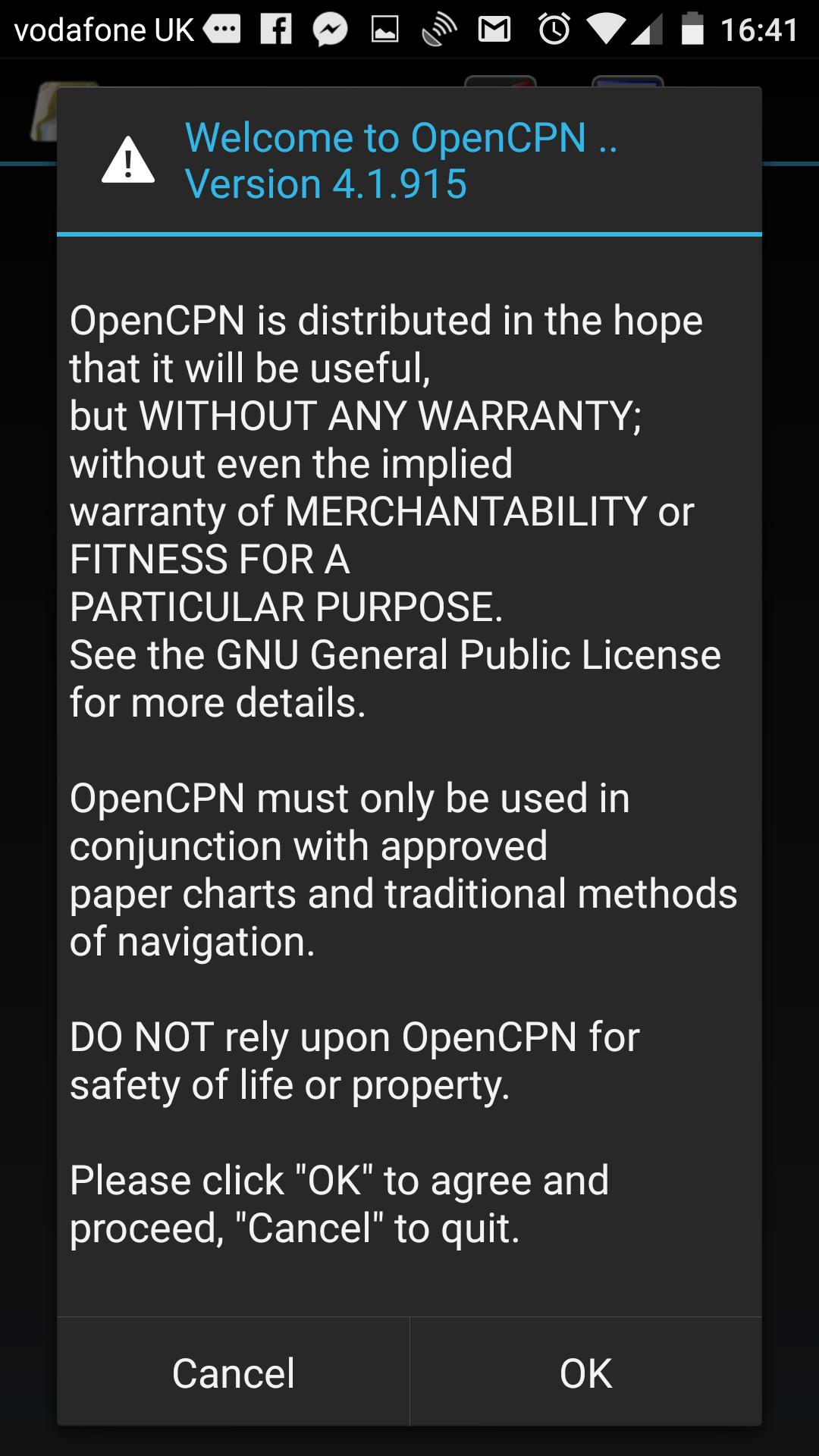
Task: Choose Cancel to quit OpenCPN
Action: click(x=234, y=1373)
